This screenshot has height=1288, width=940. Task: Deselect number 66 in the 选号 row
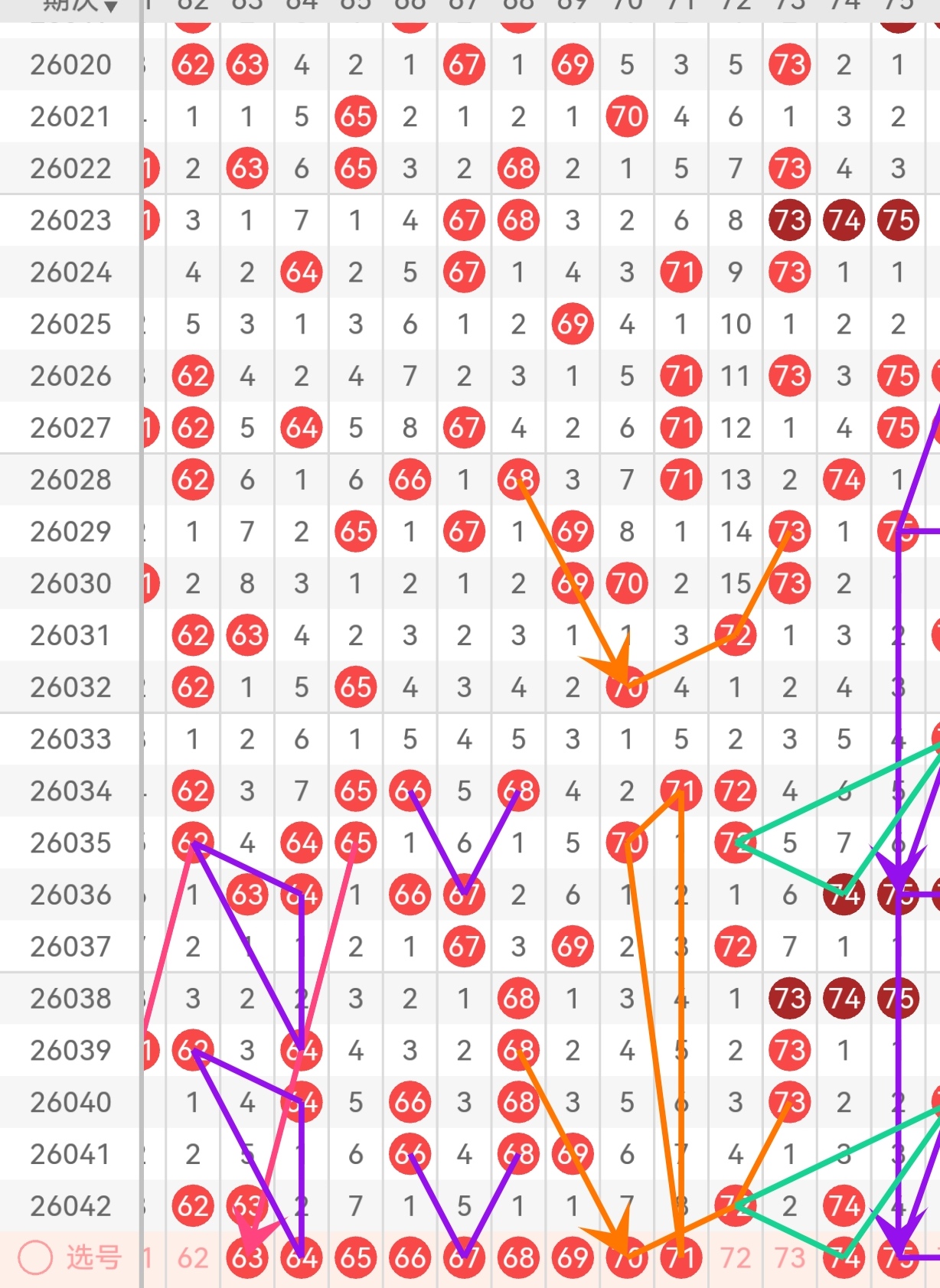point(410,1257)
